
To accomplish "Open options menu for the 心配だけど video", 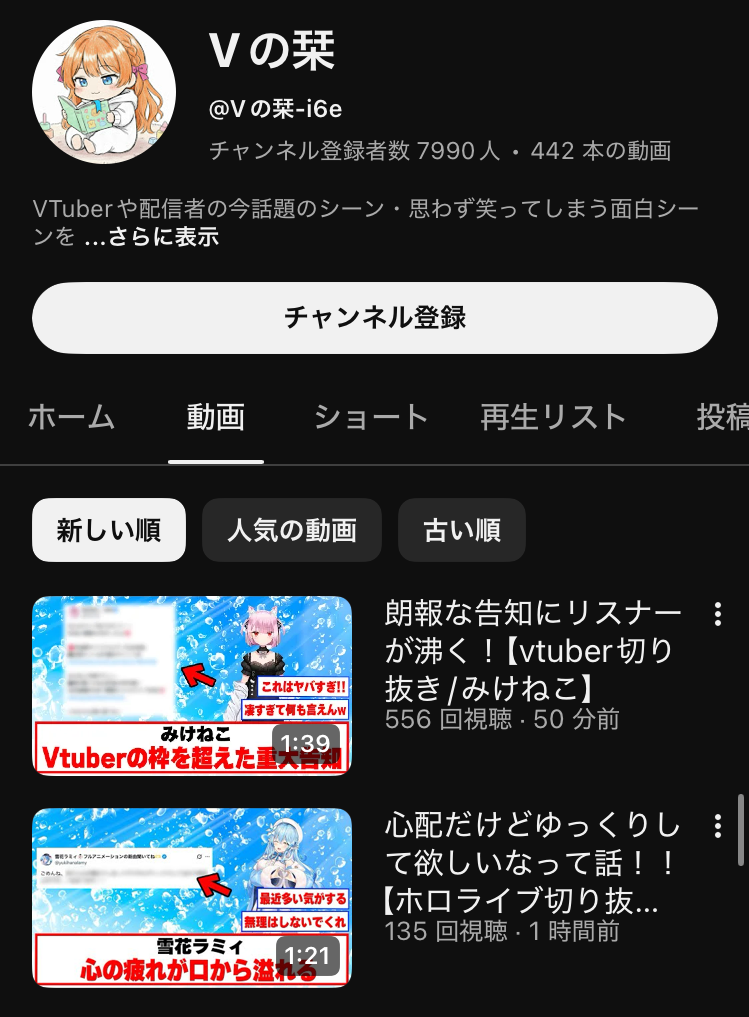I will click(717, 825).
